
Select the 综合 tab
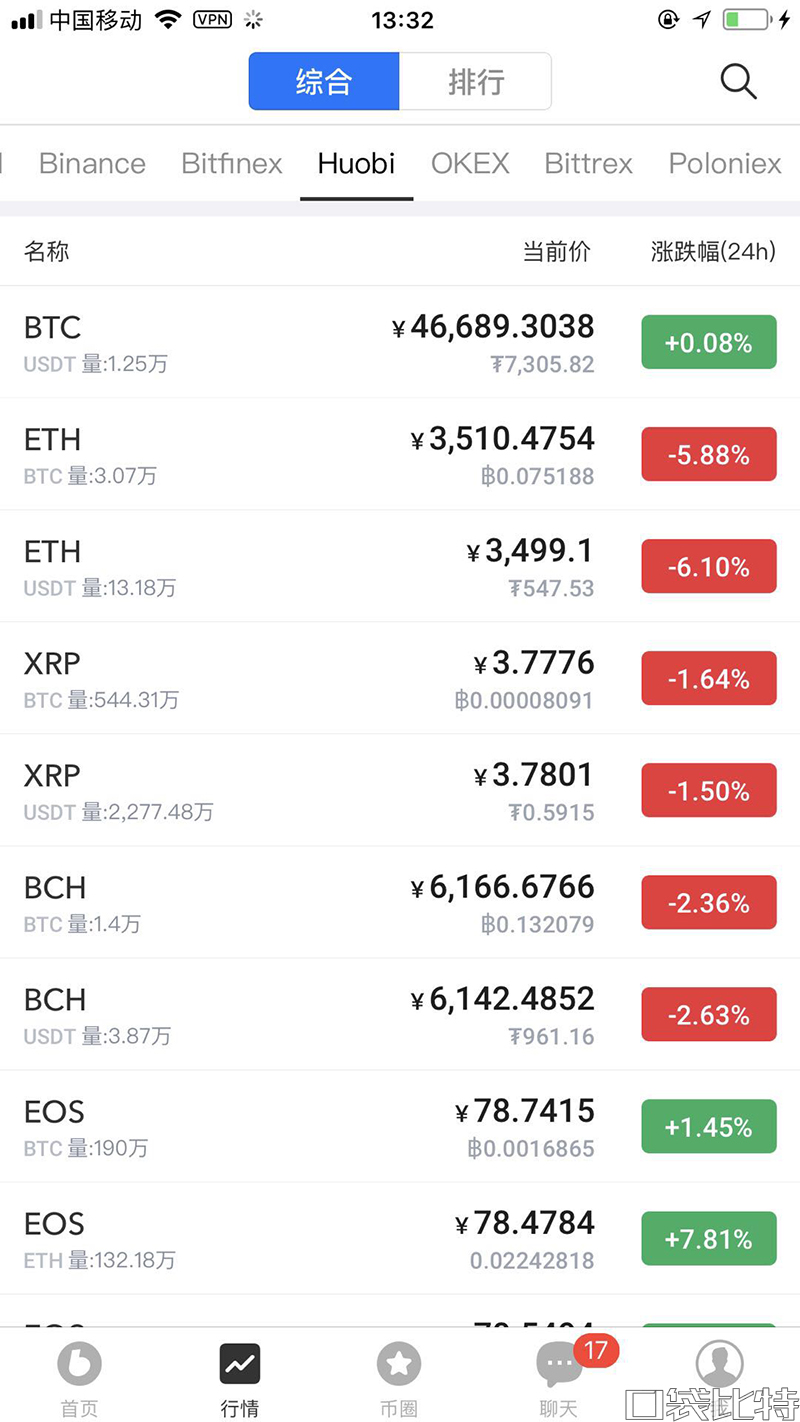324,81
